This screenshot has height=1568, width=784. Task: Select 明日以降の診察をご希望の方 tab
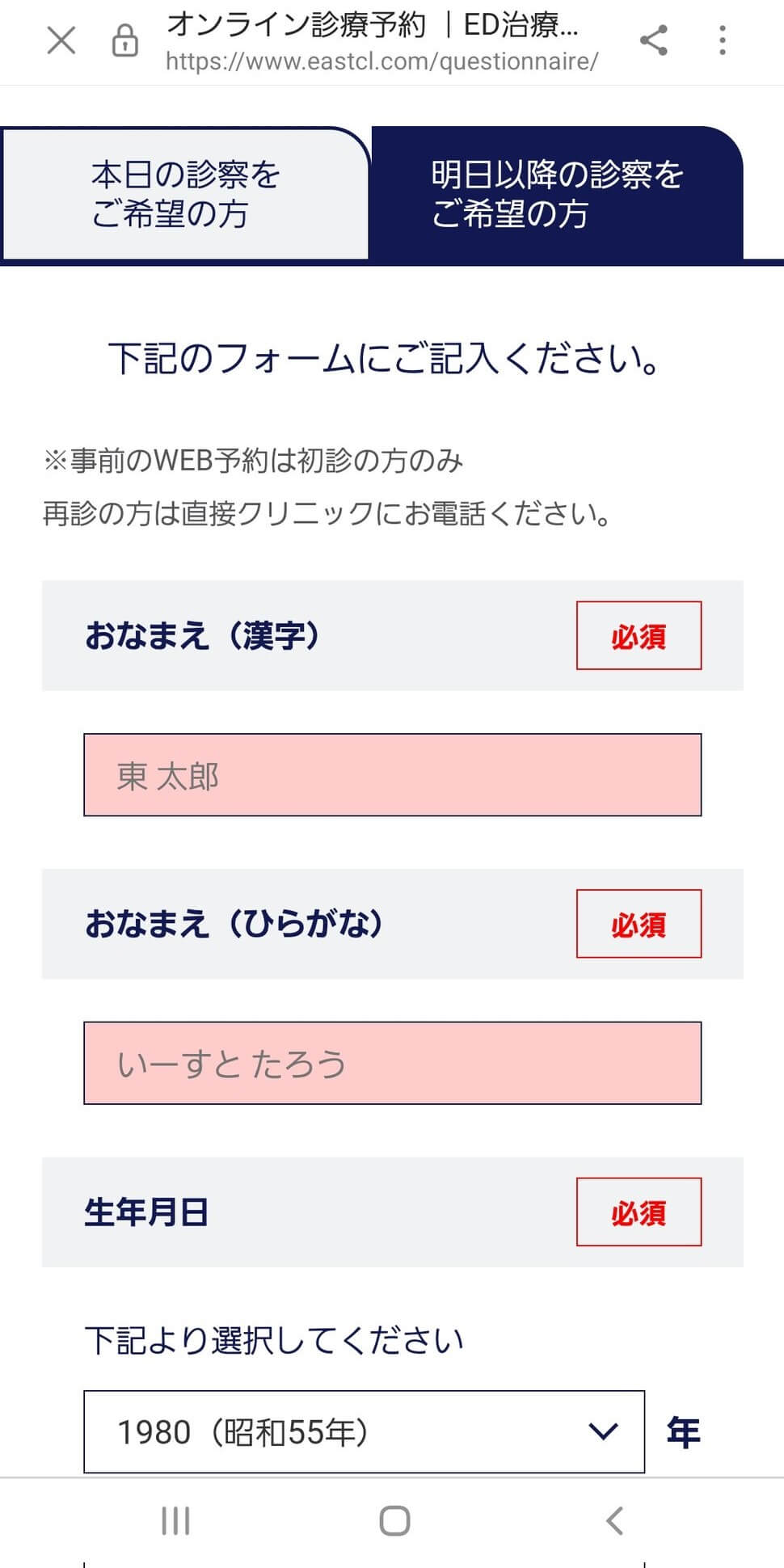[557, 194]
